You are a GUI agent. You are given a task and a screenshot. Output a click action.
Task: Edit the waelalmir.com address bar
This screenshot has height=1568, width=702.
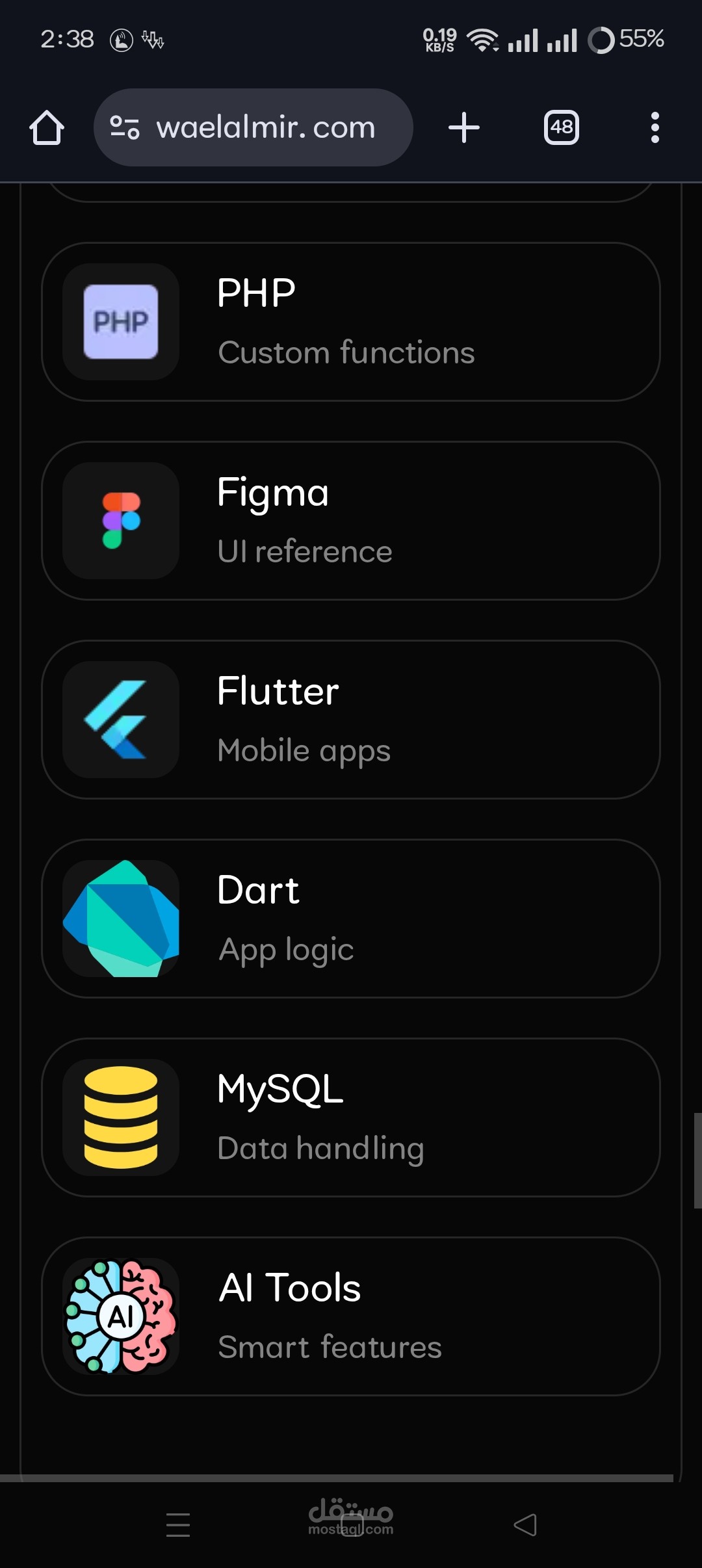pos(266,127)
